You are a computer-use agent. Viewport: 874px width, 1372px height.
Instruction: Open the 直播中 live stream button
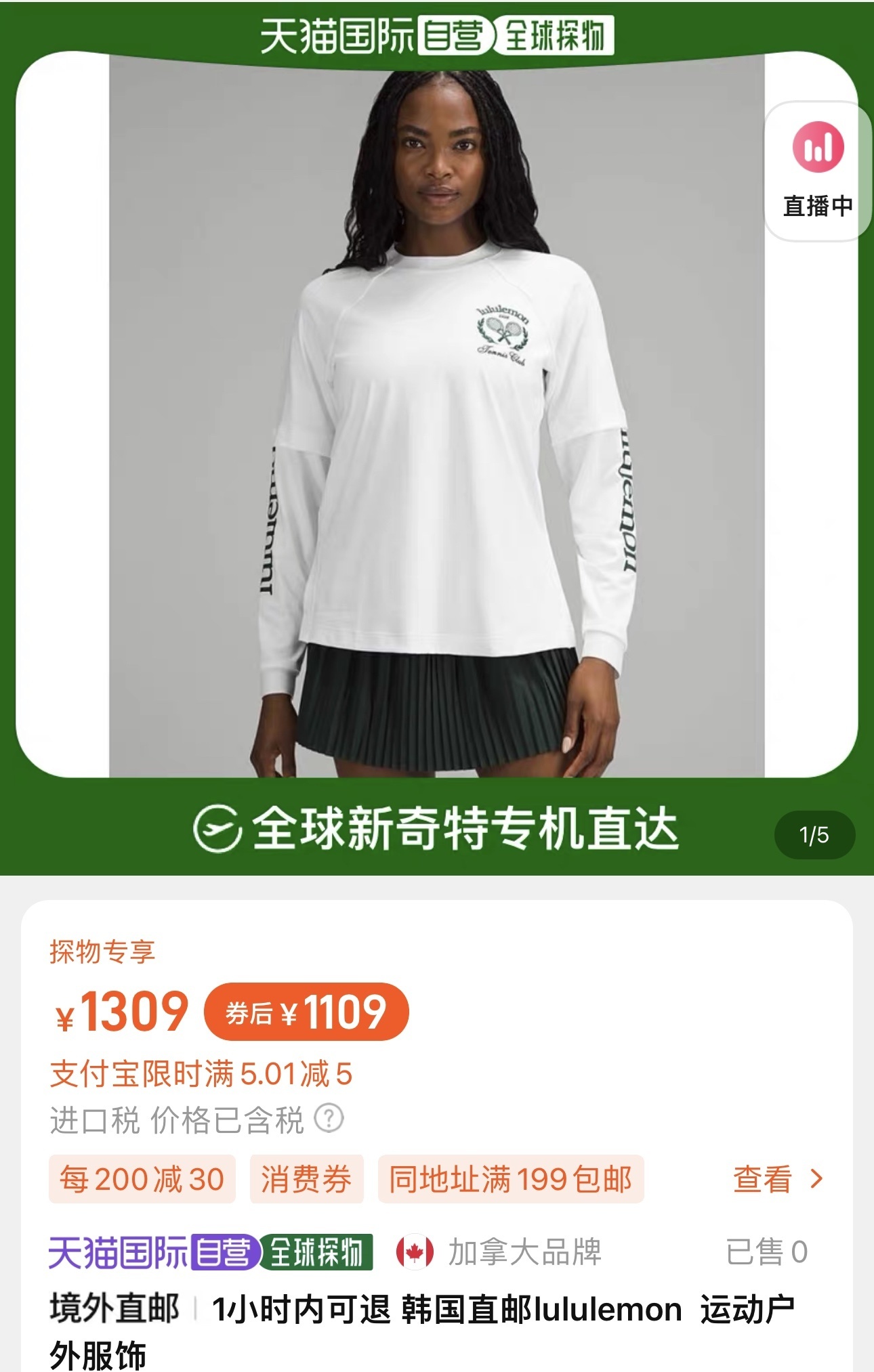pyautogui.click(x=817, y=171)
